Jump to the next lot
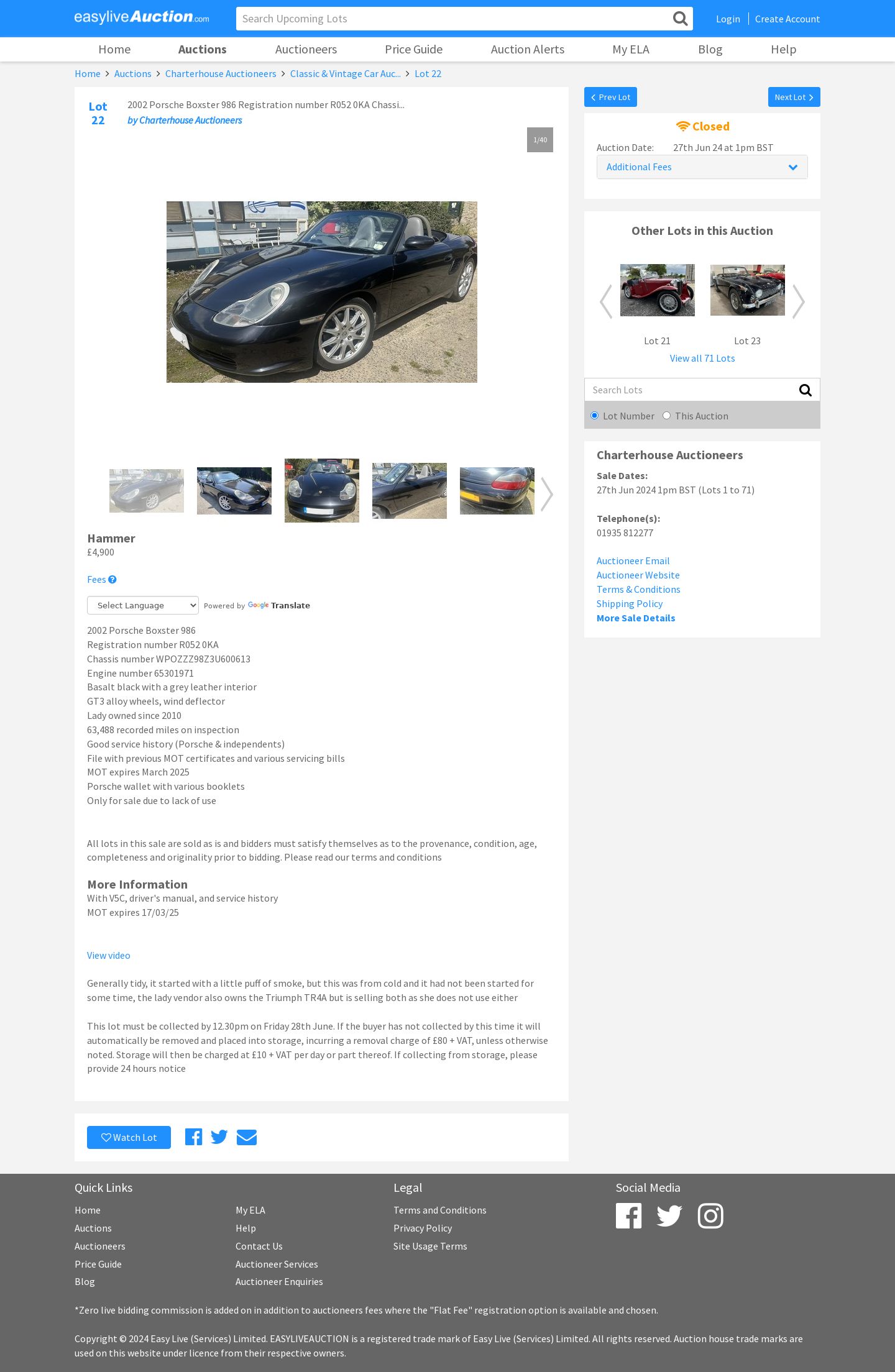Image resolution: width=895 pixels, height=1372 pixels. 794,97
